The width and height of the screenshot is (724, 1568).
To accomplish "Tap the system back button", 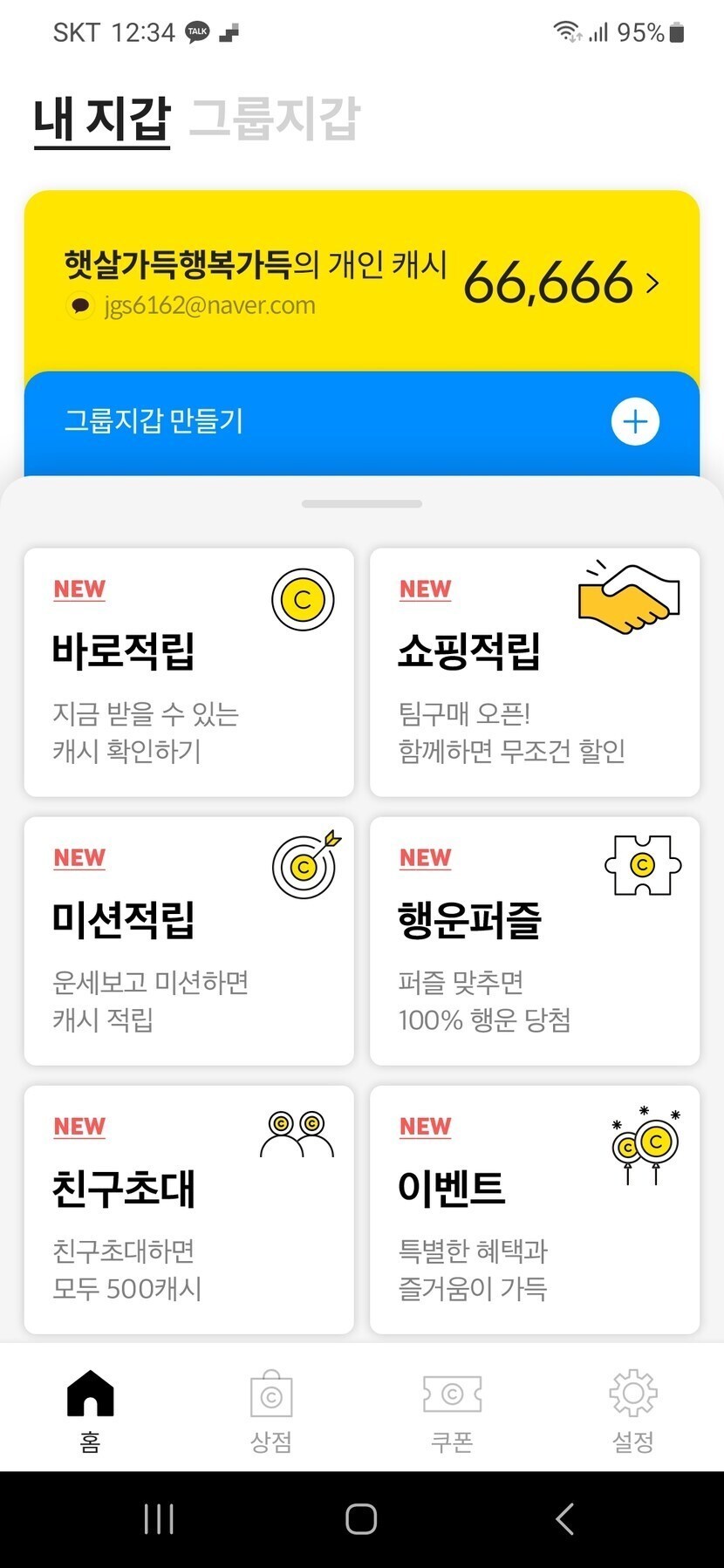I will coord(564,1518).
